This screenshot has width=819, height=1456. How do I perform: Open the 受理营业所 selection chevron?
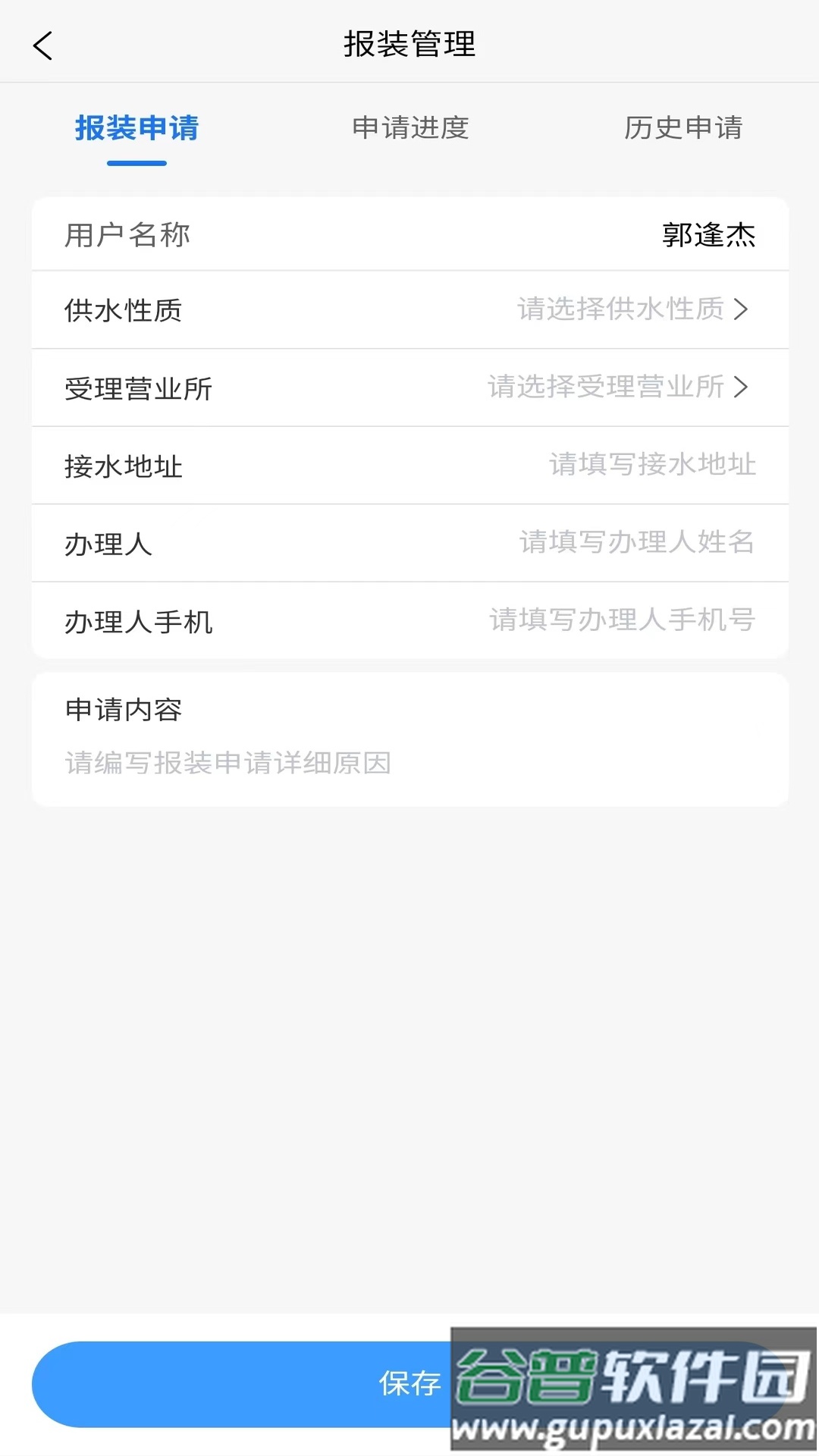(x=740, y=388)
